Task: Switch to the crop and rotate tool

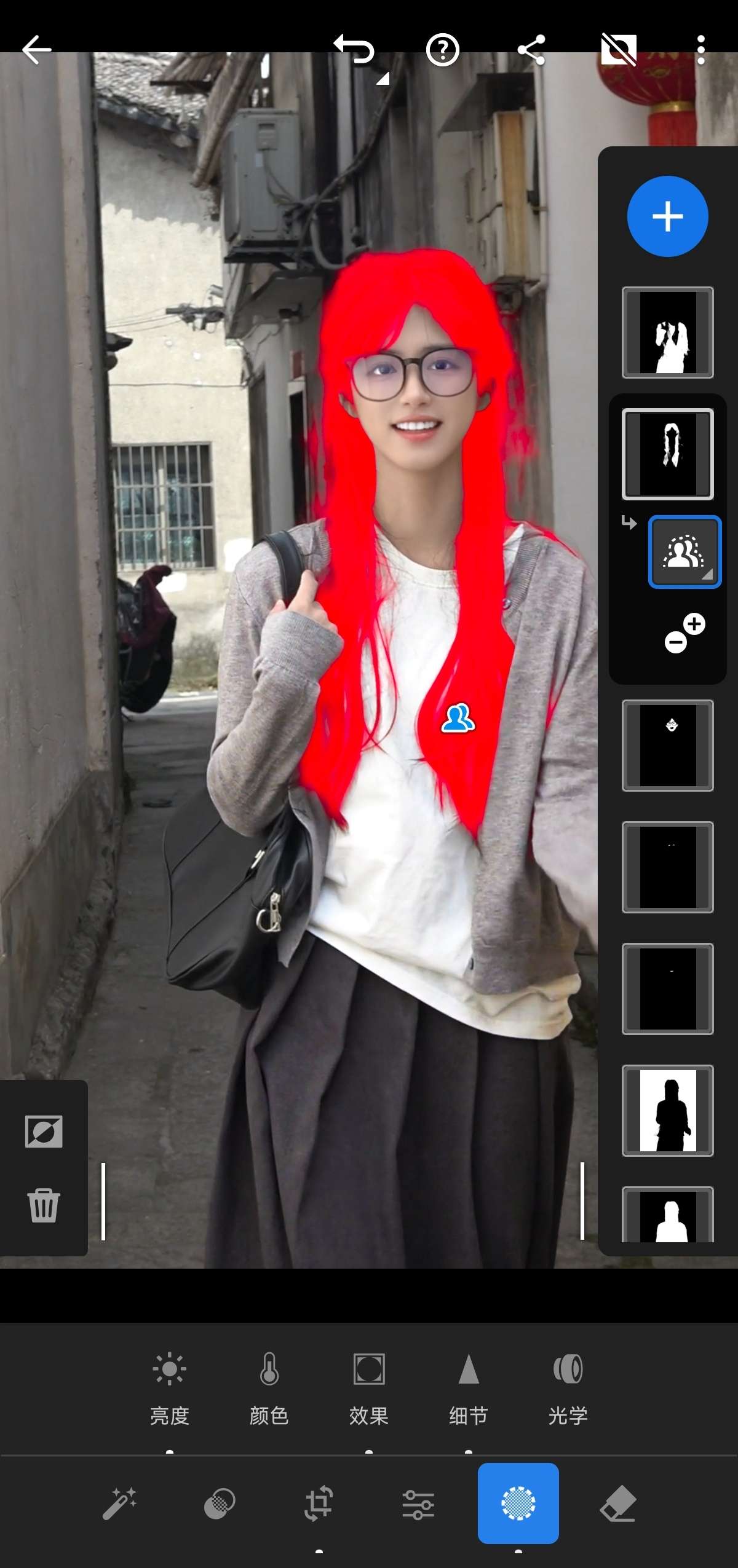Action: click(319, 1503)
